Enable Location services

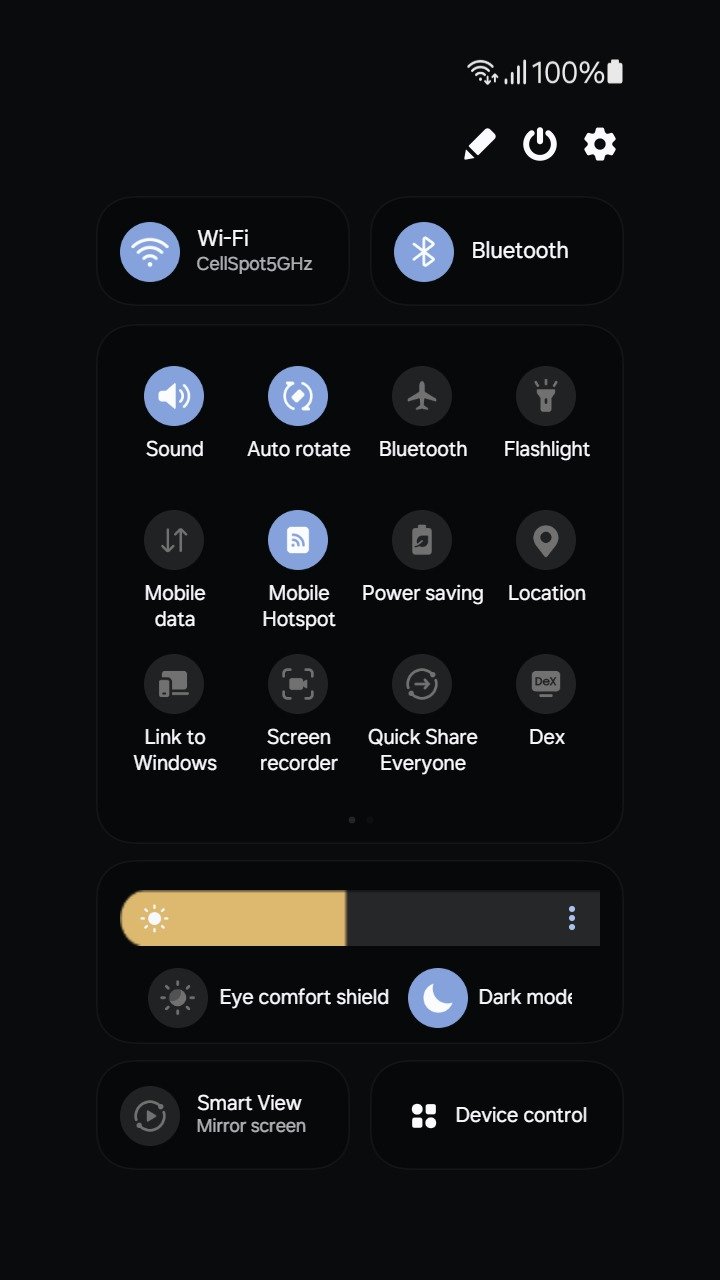(547, 539)
